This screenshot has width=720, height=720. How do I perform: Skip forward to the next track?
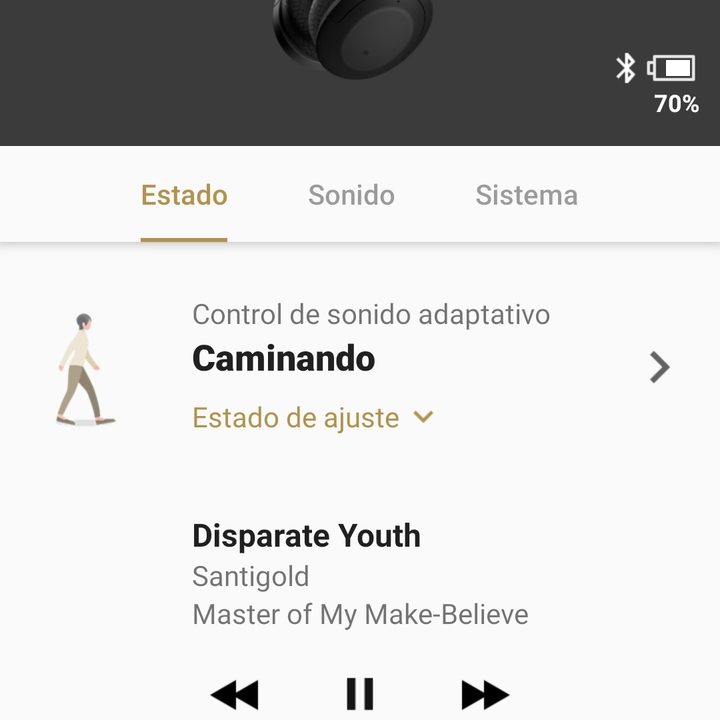(x=485, y=694)
